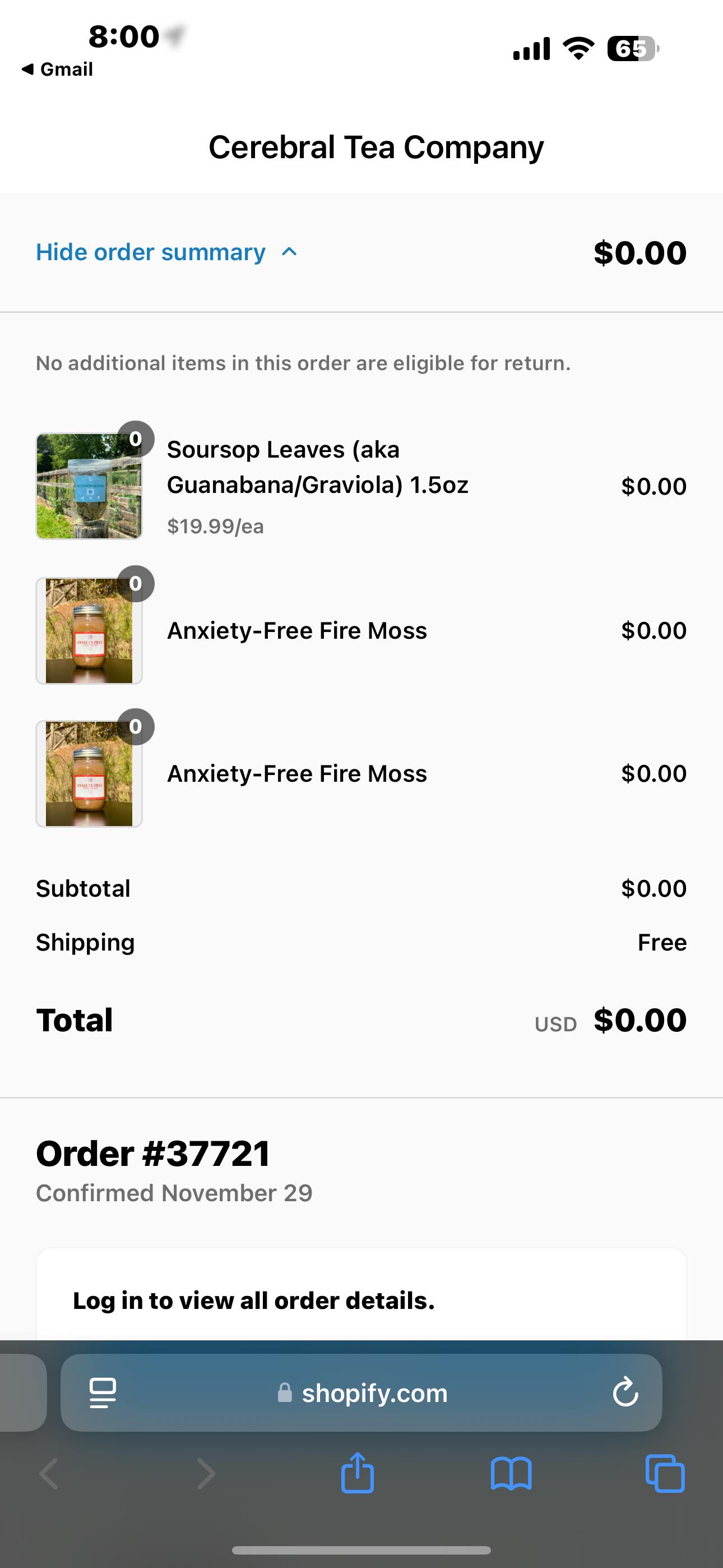Image resolution: width=723 pixels, height=1568 pixels.
Task: Open the Safari page format menu
Action: [103, 1392]
